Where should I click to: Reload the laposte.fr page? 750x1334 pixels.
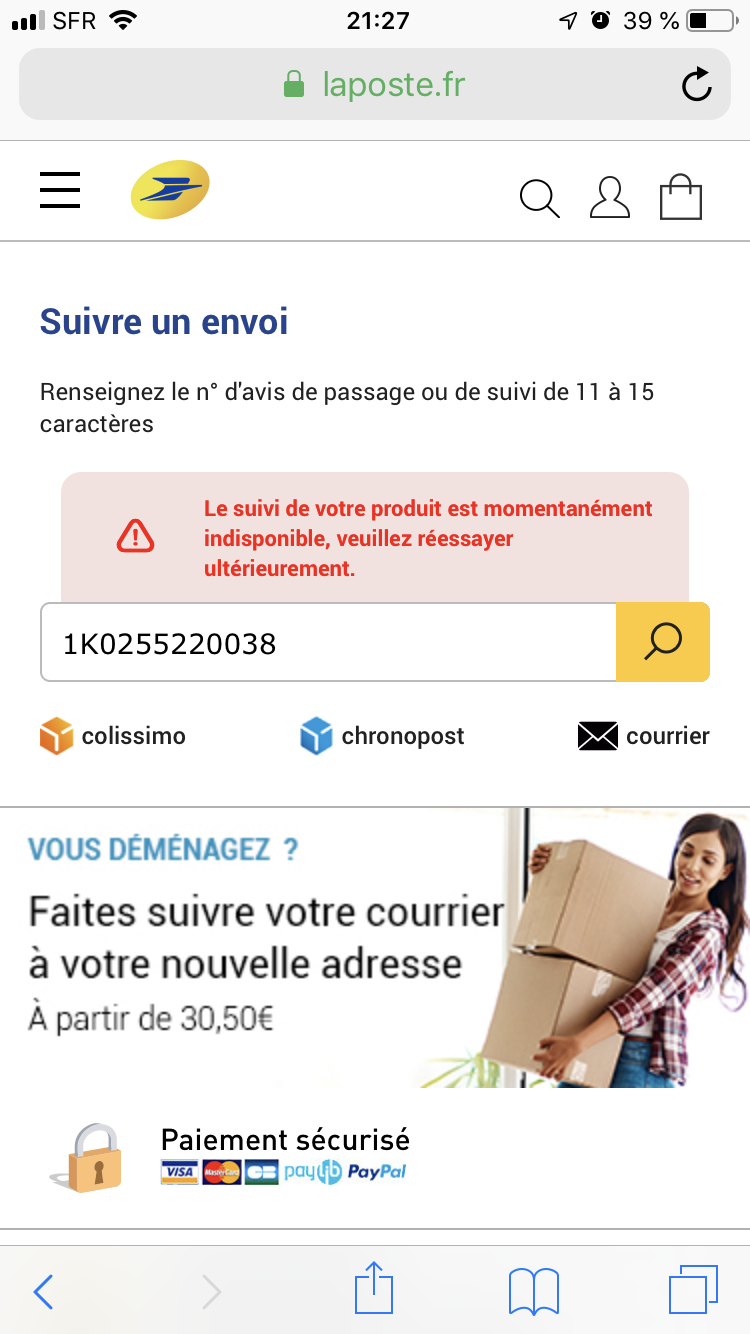pyautogui.click(x=697, y=85)
